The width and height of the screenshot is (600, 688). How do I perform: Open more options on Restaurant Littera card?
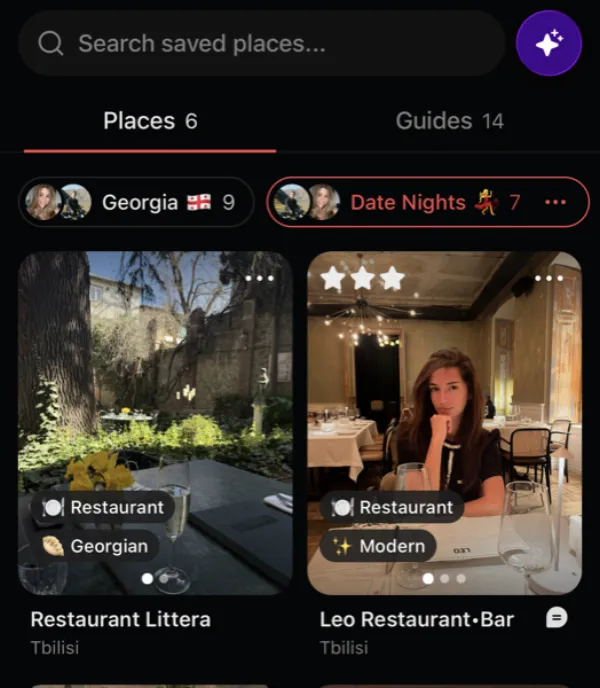tap(259, 277)
